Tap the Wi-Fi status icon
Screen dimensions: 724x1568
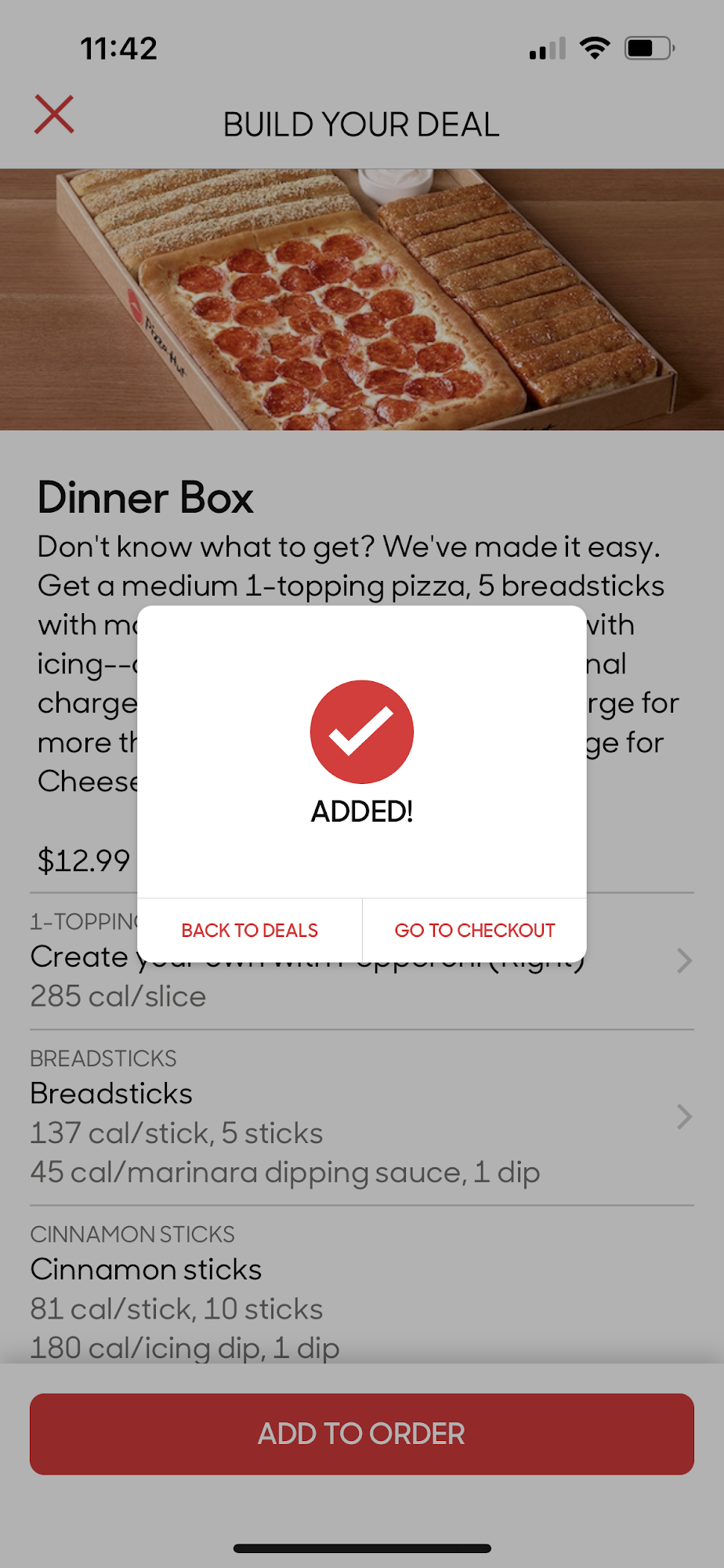[x=595, y=48]
